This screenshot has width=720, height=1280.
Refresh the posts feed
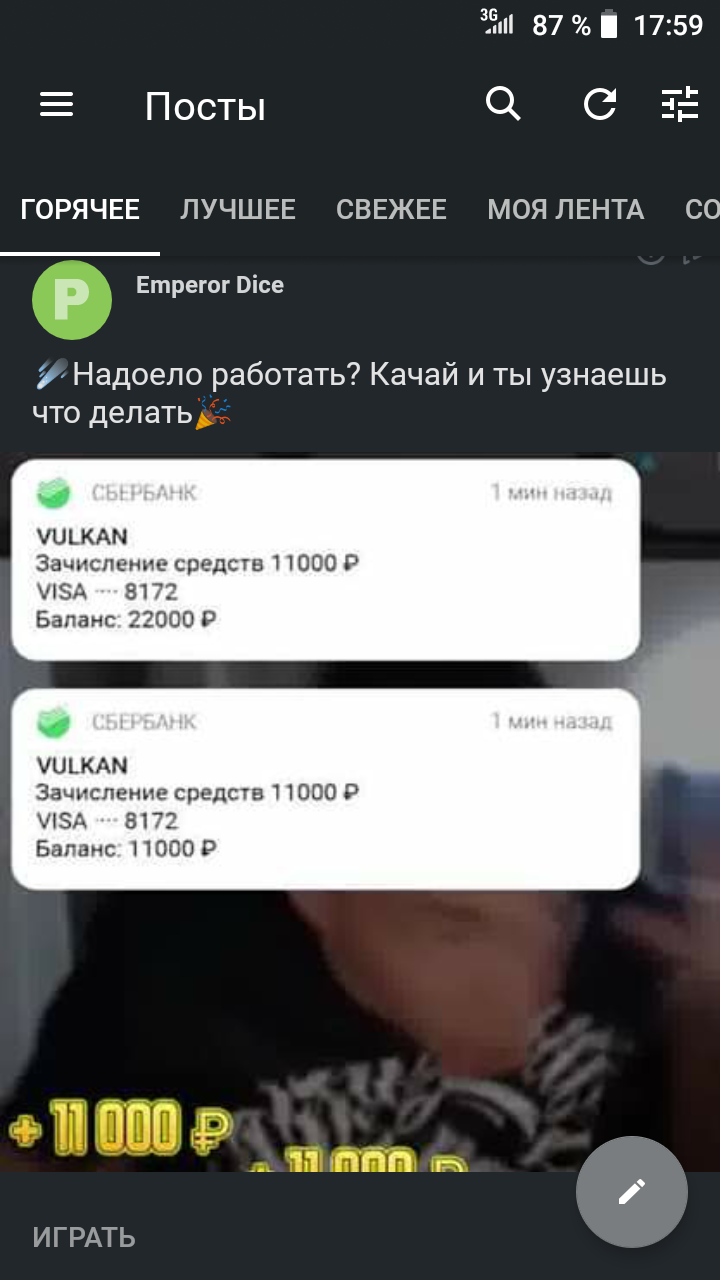[600, 104]
